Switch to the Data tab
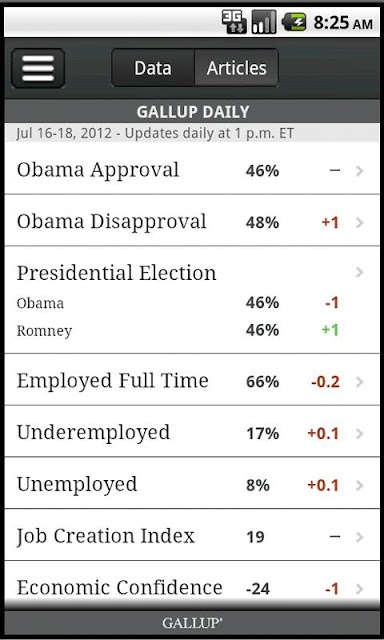 (x=153, y=68)
